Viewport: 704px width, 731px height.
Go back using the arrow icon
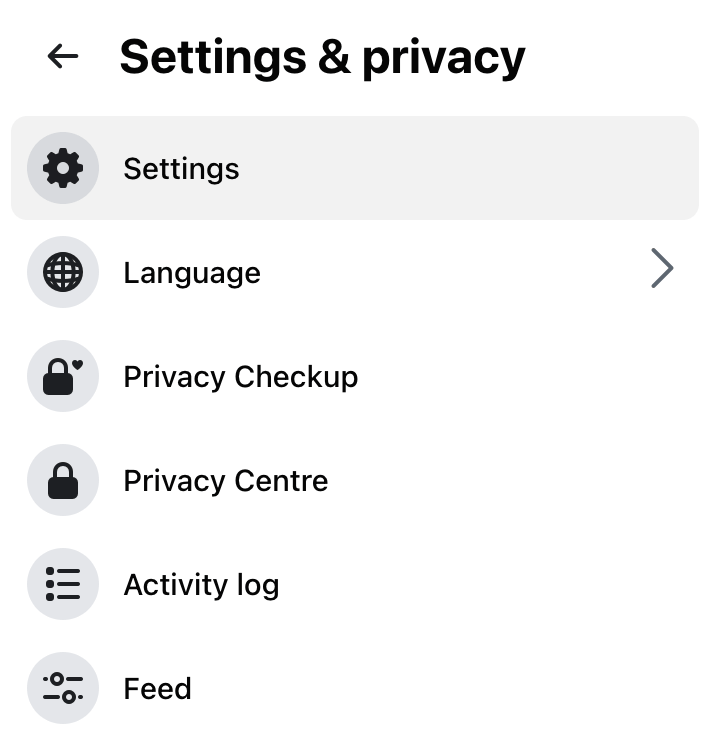coord(63,57)
